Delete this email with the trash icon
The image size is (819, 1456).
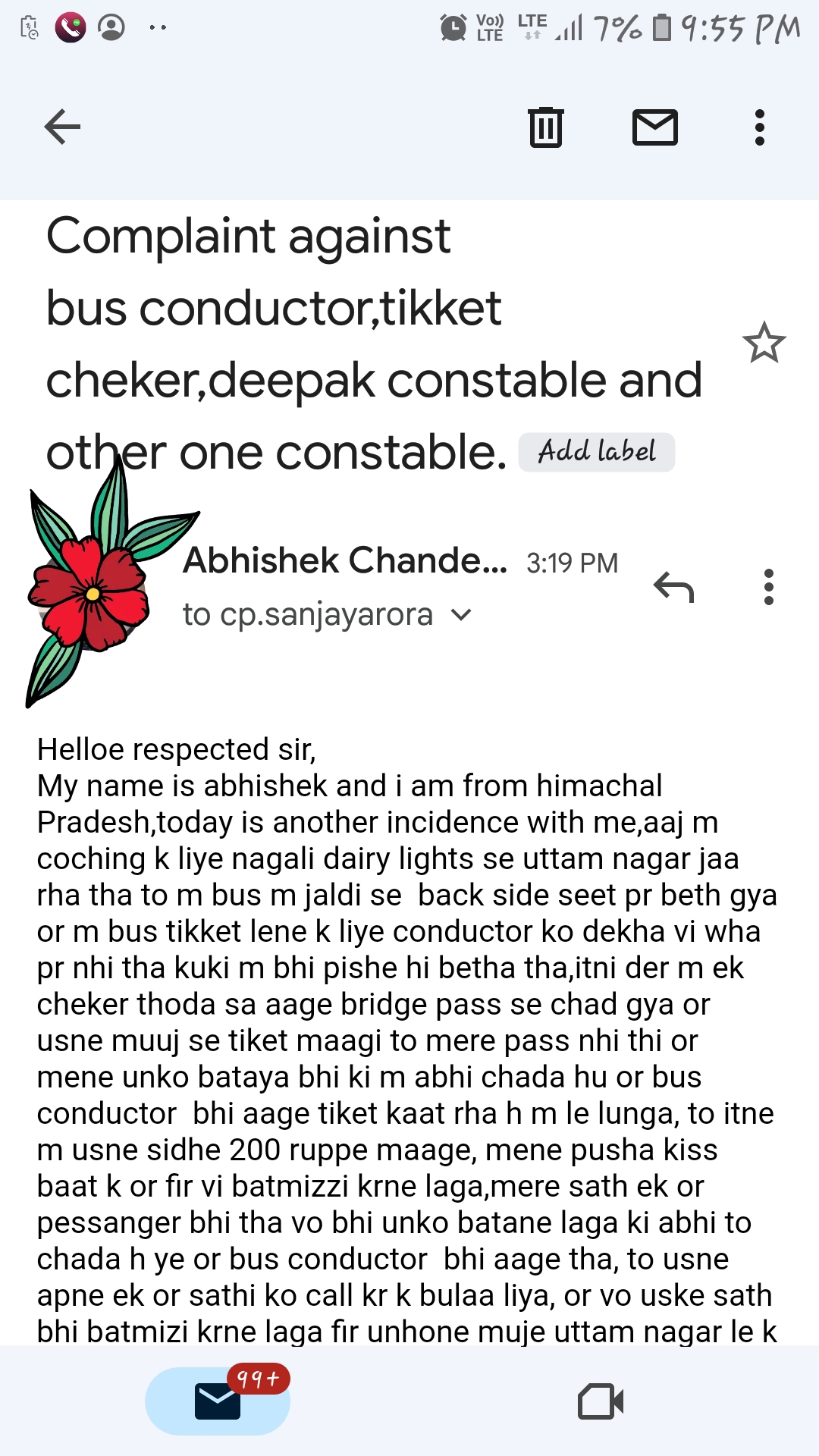coord(546,127)
